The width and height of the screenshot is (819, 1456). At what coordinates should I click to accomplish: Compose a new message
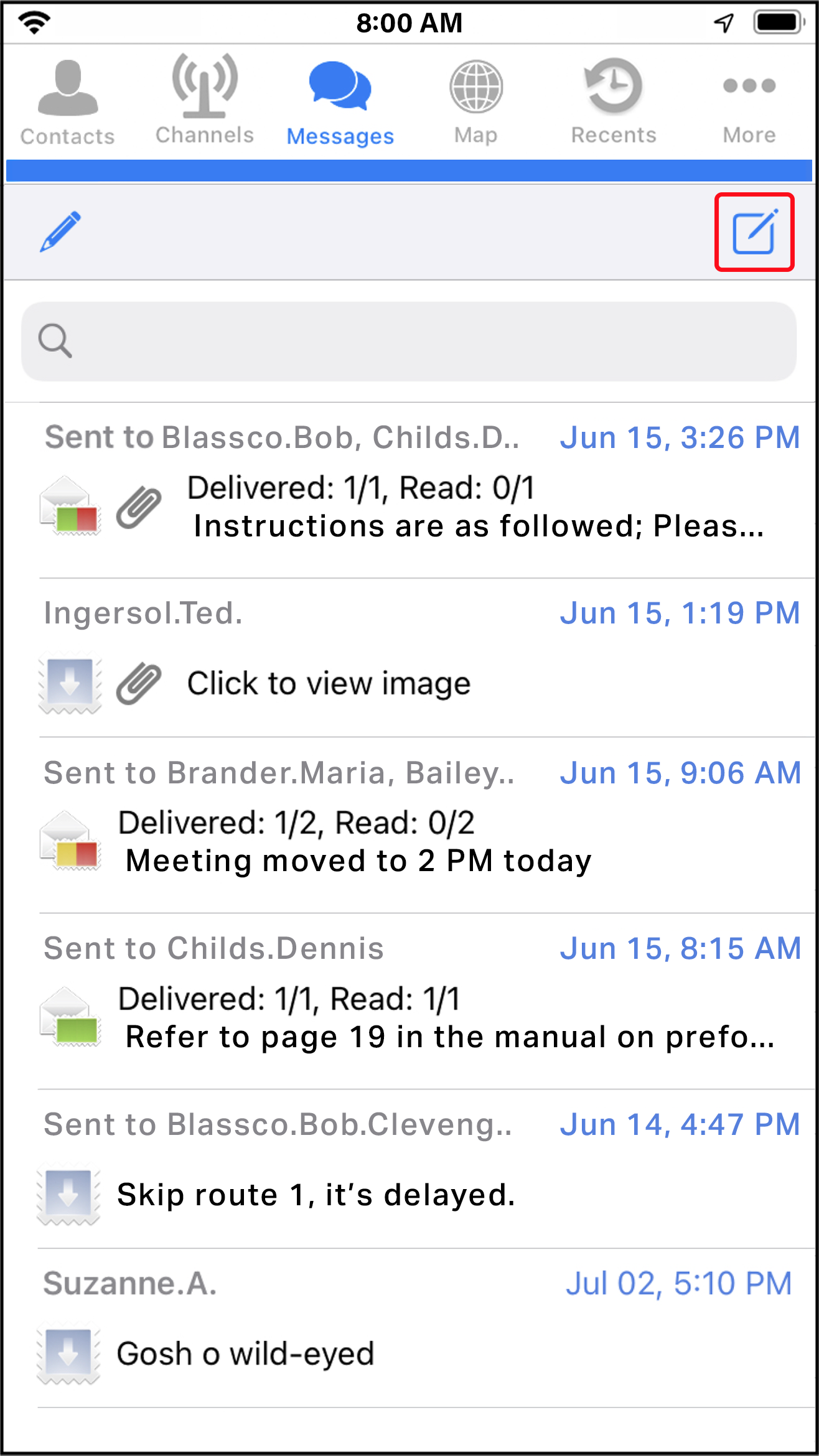pos(754,232)
